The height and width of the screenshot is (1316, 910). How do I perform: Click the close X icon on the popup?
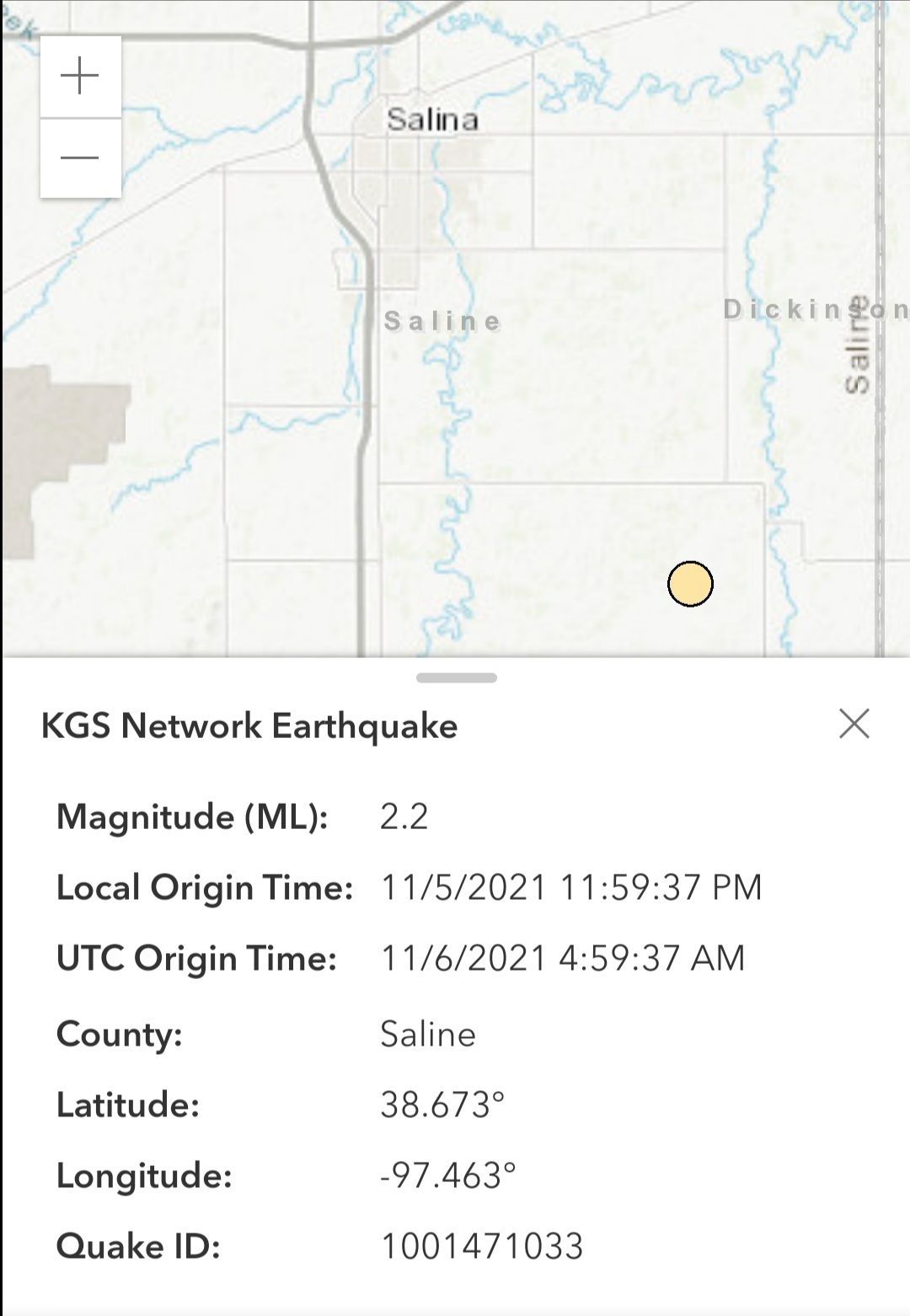tap(854, 724)
